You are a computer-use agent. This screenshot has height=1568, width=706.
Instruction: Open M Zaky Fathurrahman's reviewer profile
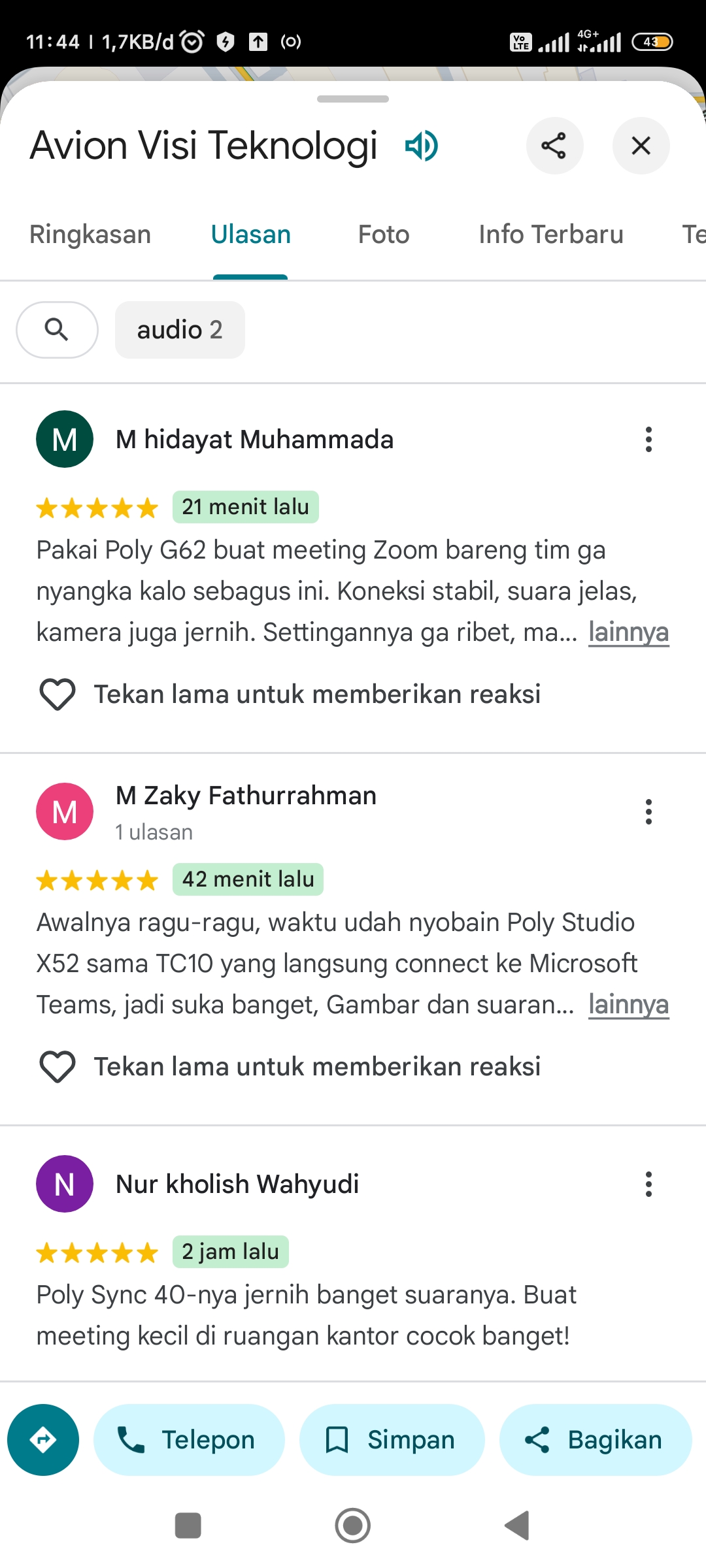[246, 796]
